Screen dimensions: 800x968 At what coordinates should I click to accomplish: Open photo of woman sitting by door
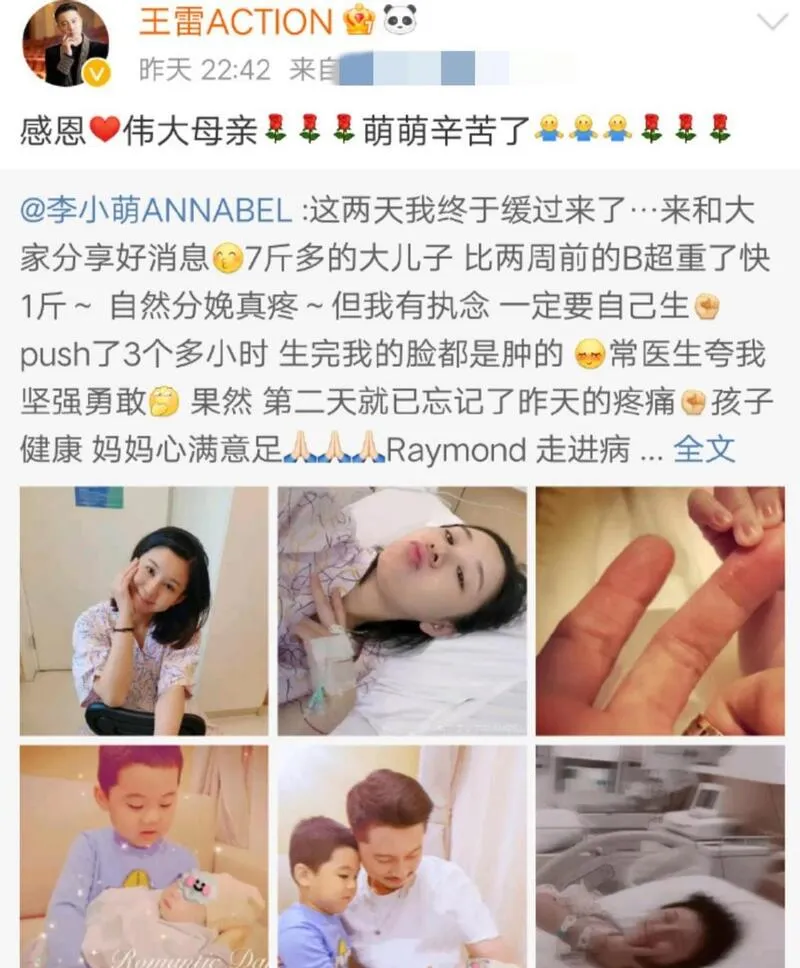tap(144, 611)
